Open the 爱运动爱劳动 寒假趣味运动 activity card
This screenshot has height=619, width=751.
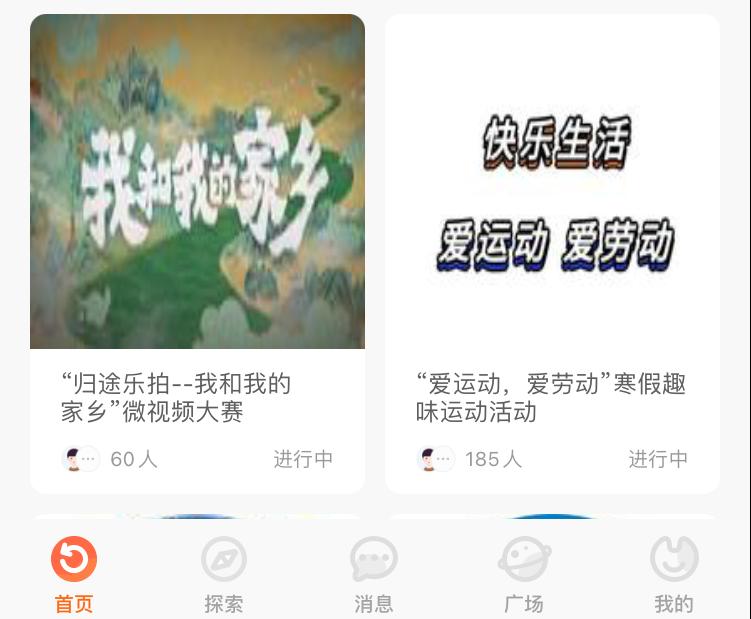pyautogui.click(x=552, y=253)
